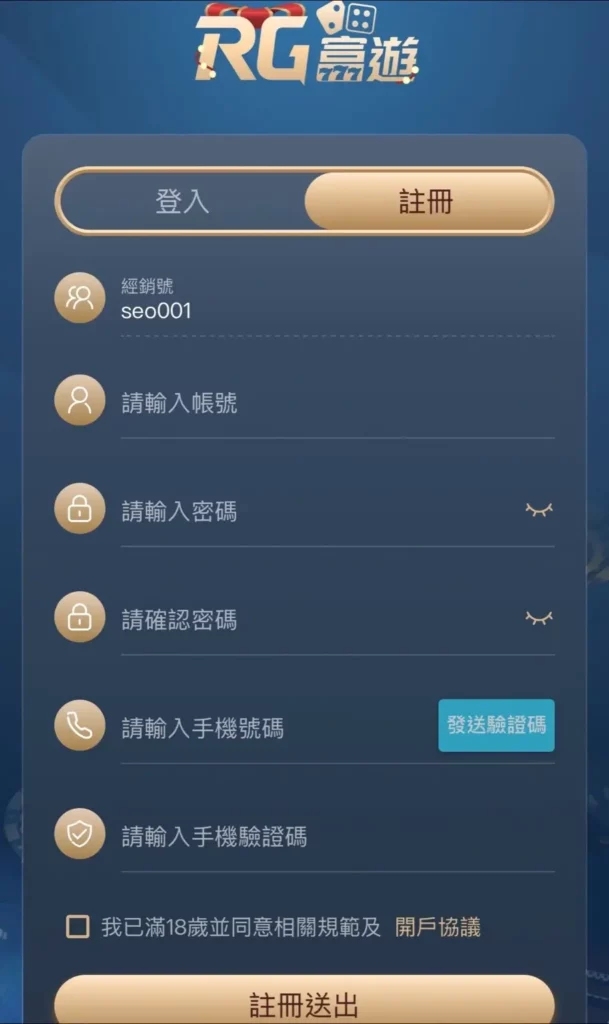Tap the 請輸入手機號碼 phone field
Image resolution: width=609 pixels, height=1024 pixels.
[270, 728]
